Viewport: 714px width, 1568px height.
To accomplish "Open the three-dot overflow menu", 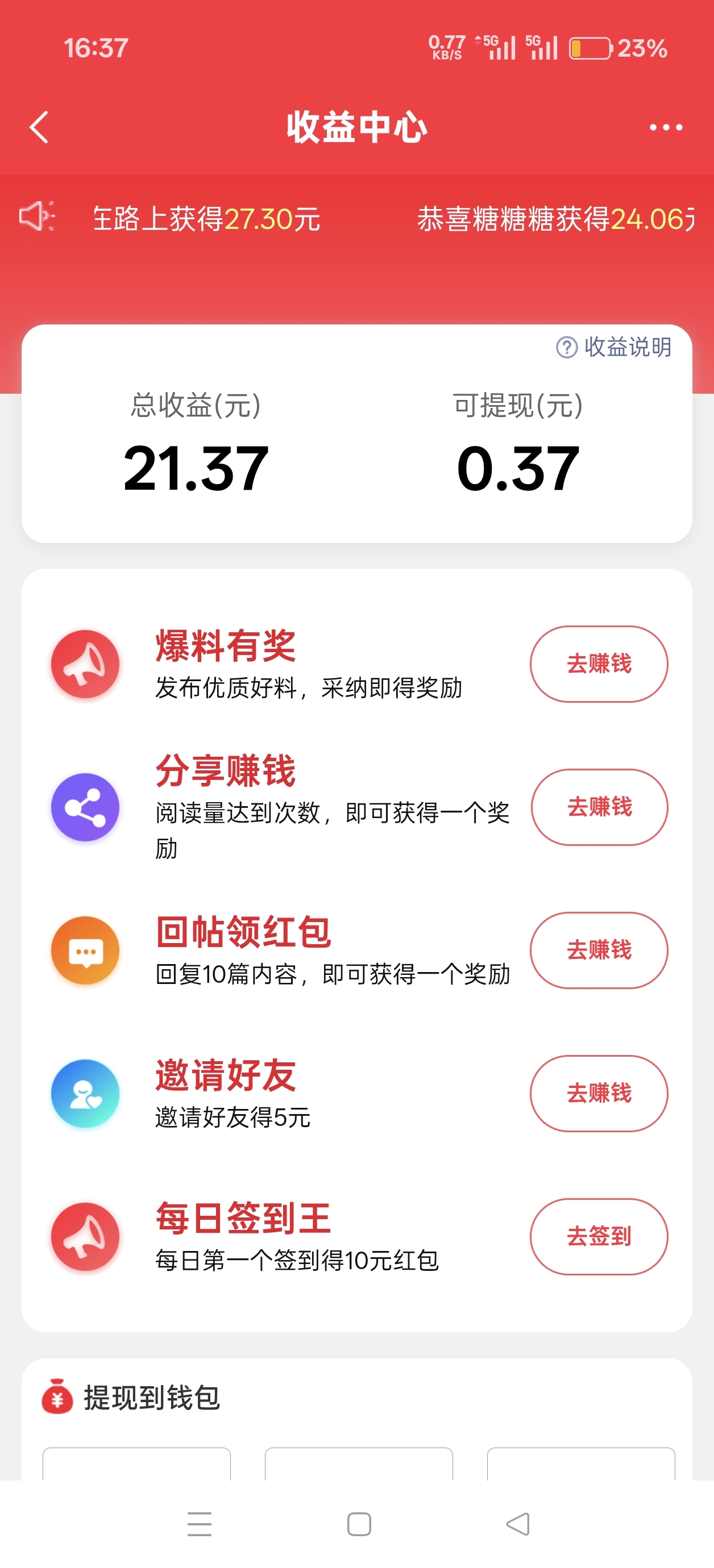I will tap(665, 128).
